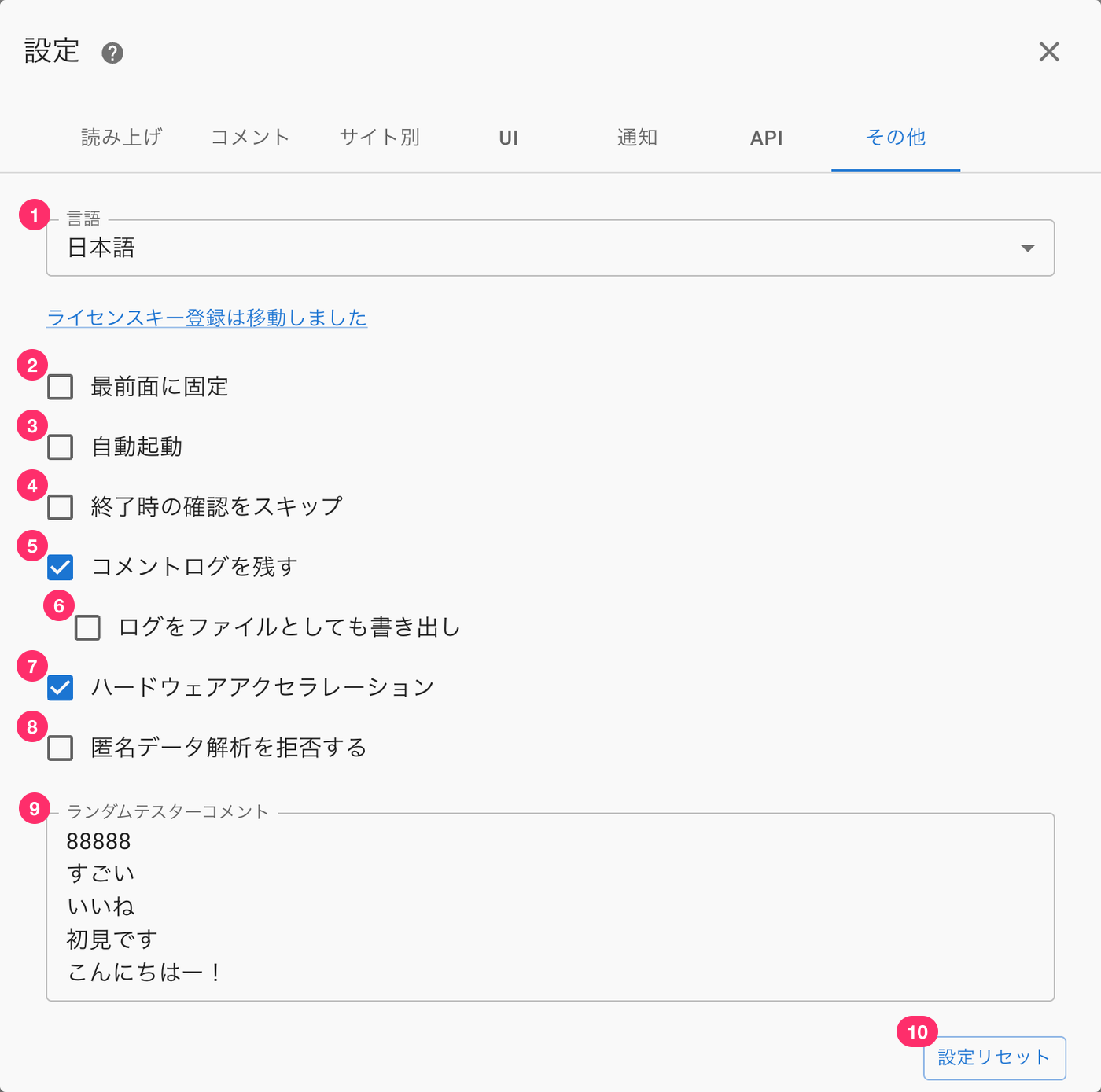
Task: Select the その他 tab
Action: click(896, 138)
